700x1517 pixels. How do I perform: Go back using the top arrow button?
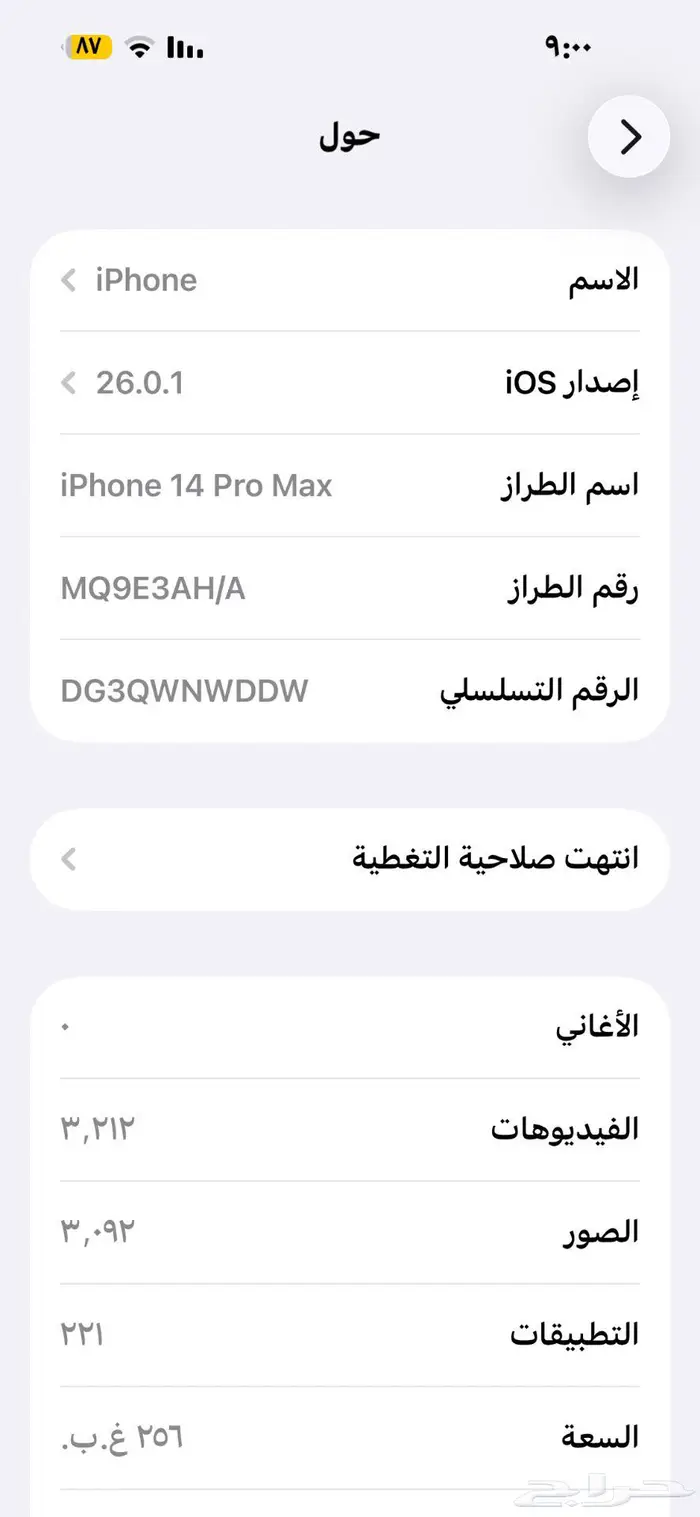[x=629, y=137]
